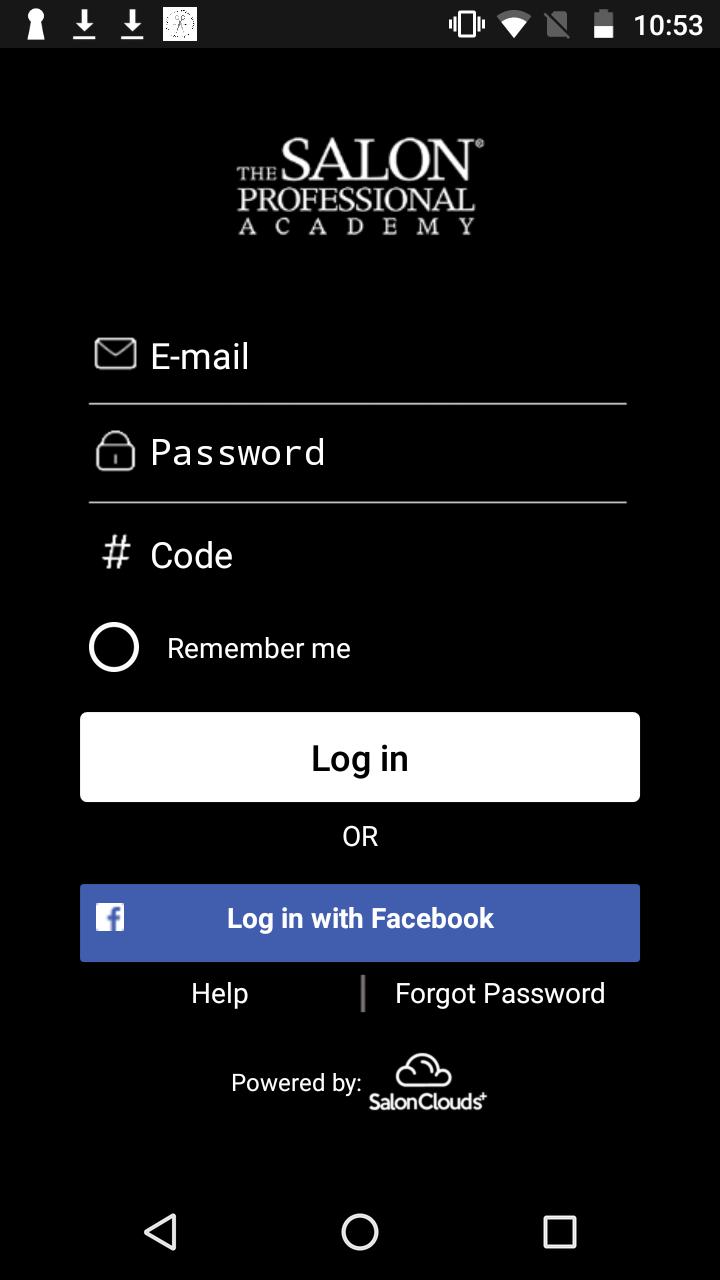Open the Help page
Viewport: 720px width, 1280px height.
pos(219,993)
